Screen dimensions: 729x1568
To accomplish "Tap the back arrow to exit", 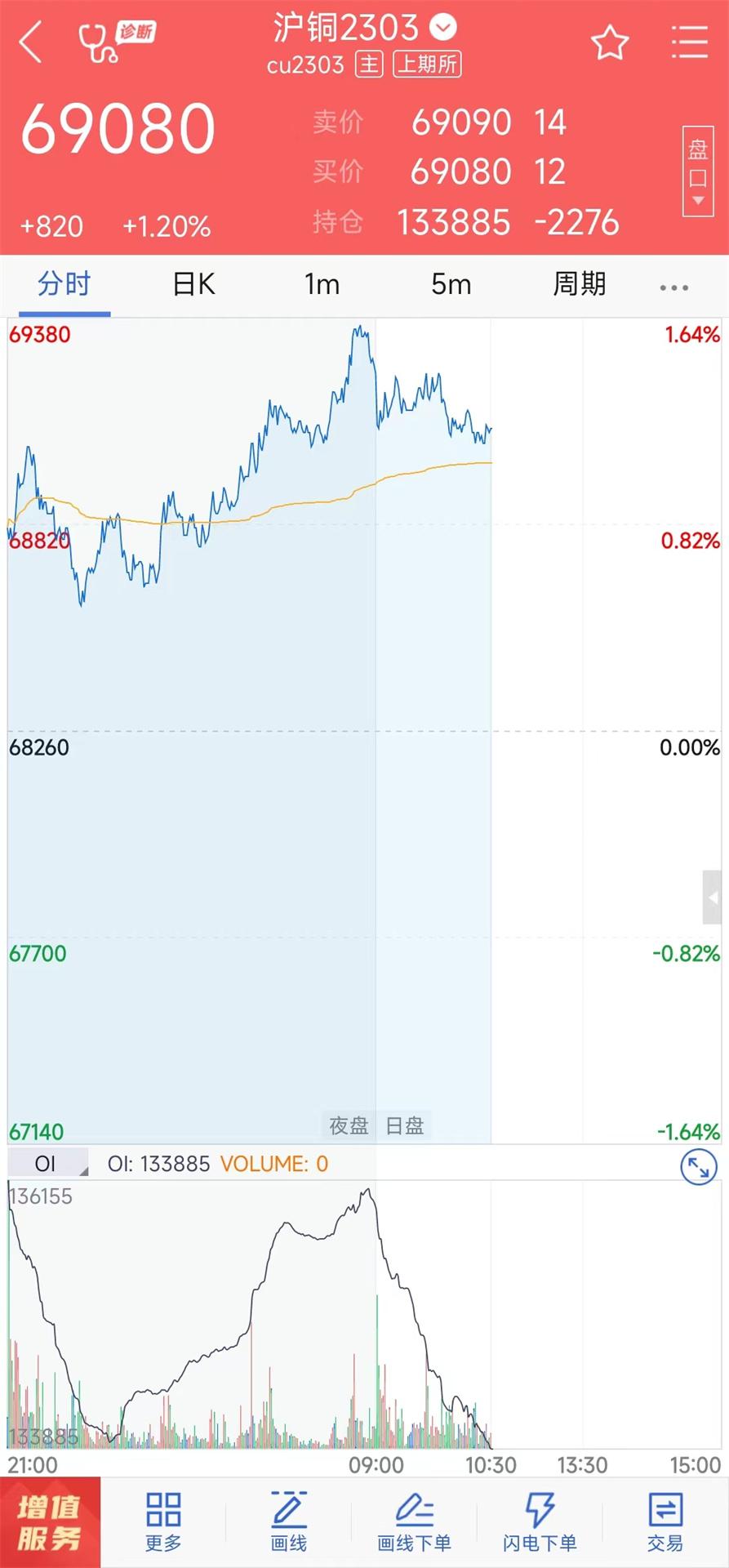I will (x=30, y=41).
